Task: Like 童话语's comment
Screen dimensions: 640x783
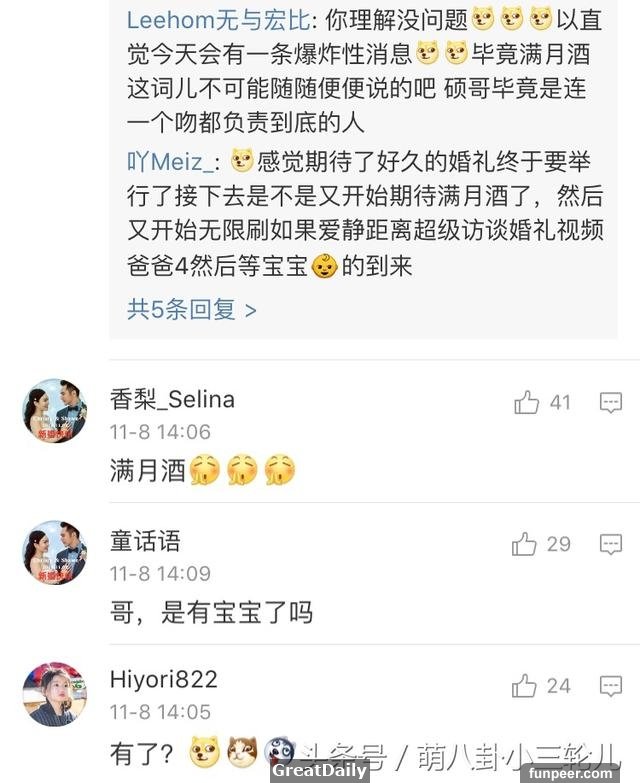Action: (525, 545)
